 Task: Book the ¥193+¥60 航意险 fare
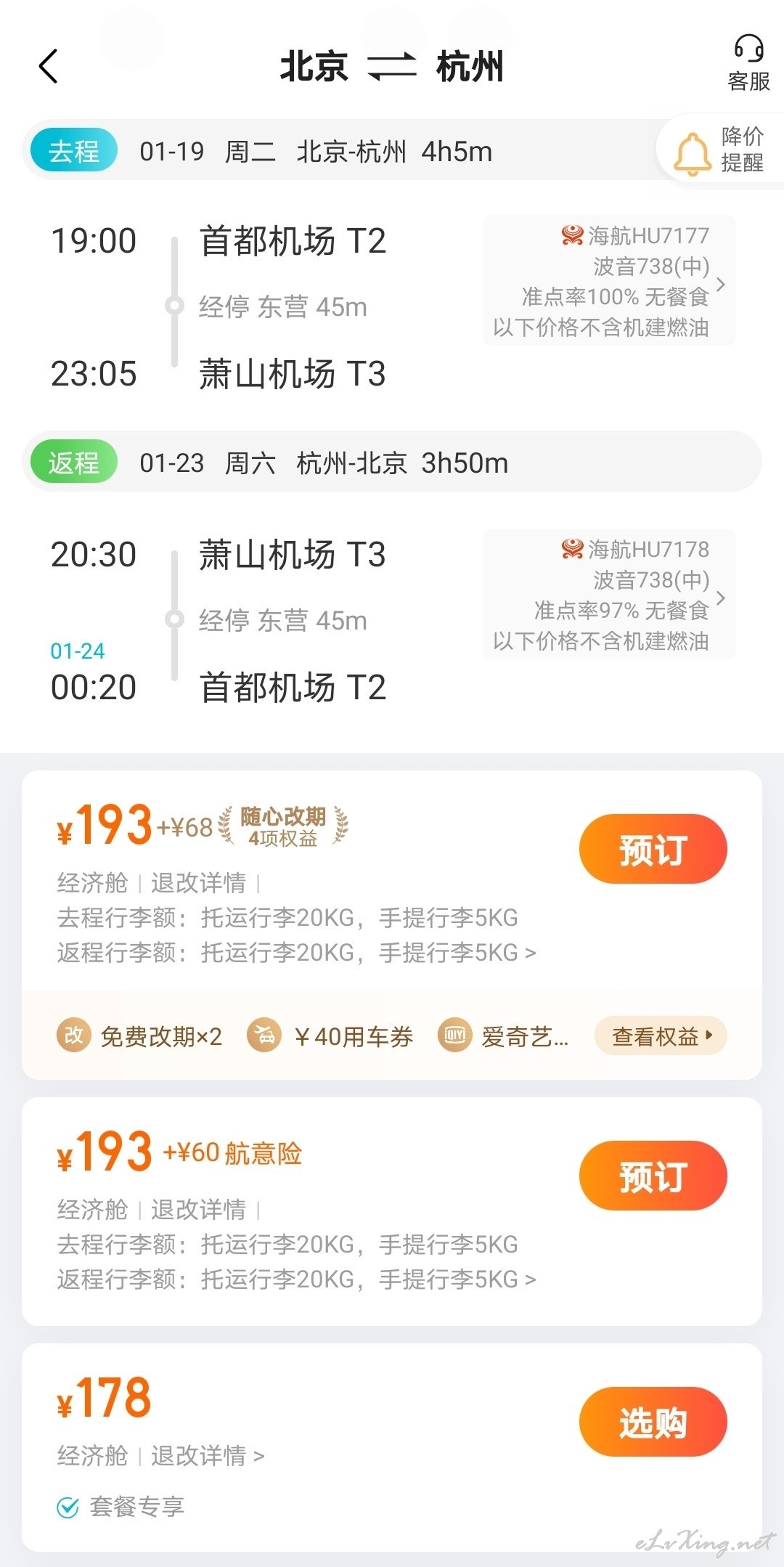pyautogui.click(x=653, y=1176)
